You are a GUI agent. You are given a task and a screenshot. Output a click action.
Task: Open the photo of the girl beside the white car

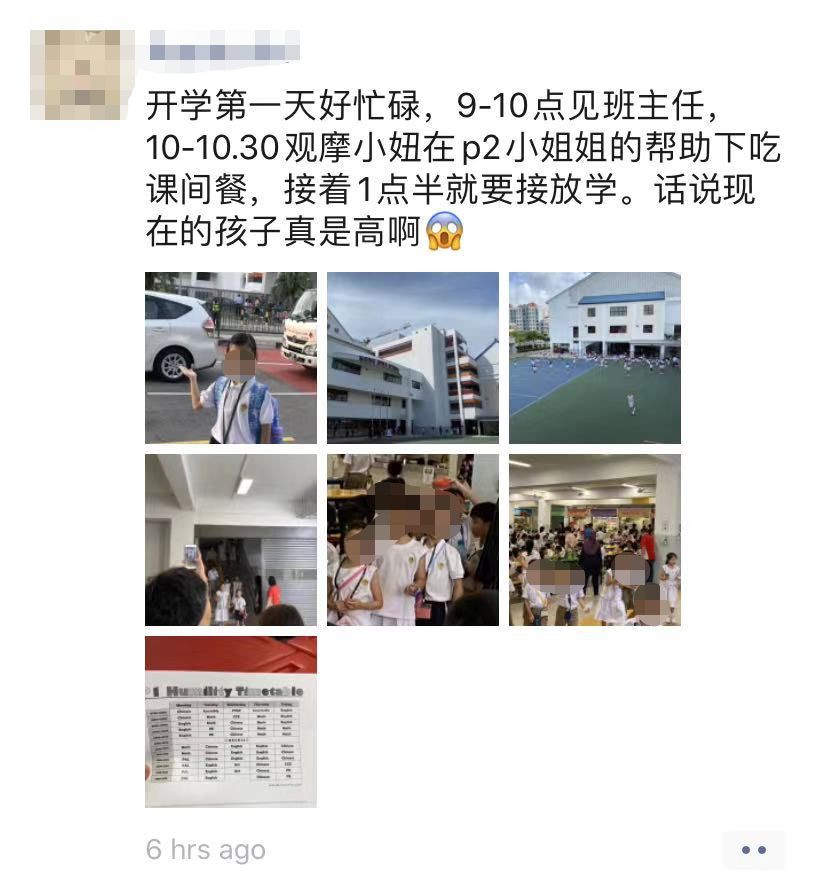click(229, 357)
